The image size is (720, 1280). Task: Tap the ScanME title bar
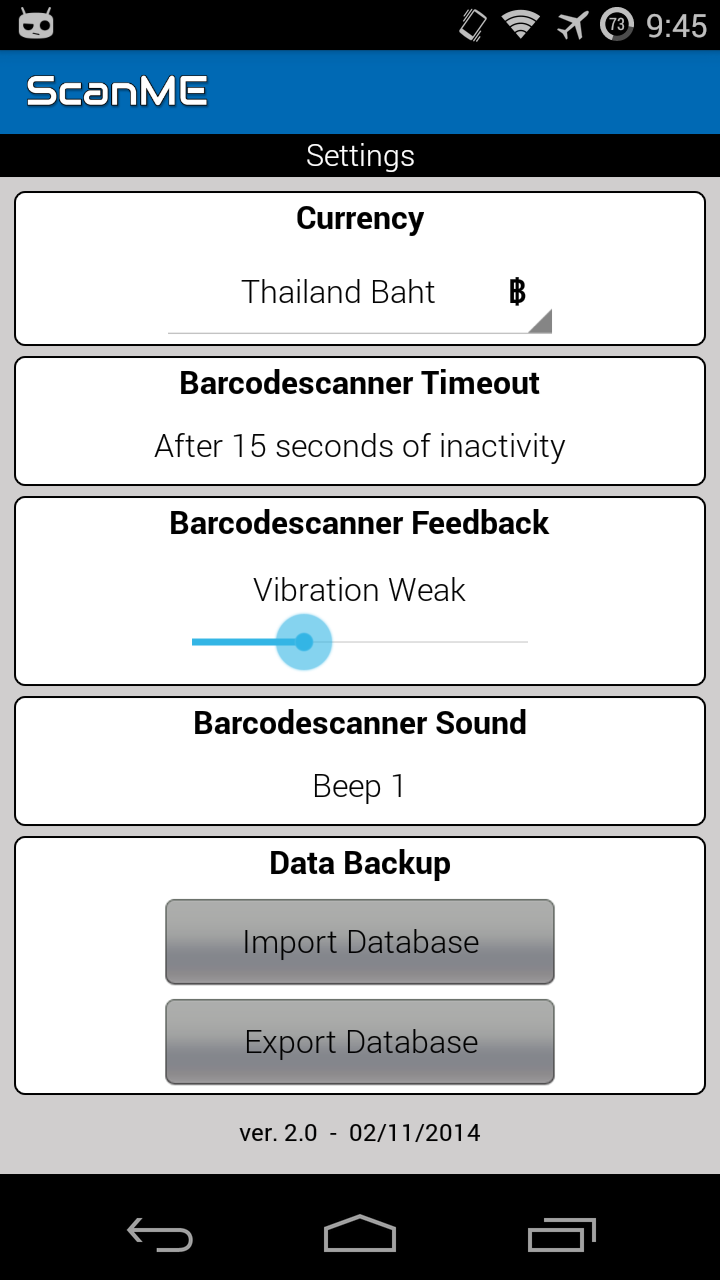click(114, 91)
